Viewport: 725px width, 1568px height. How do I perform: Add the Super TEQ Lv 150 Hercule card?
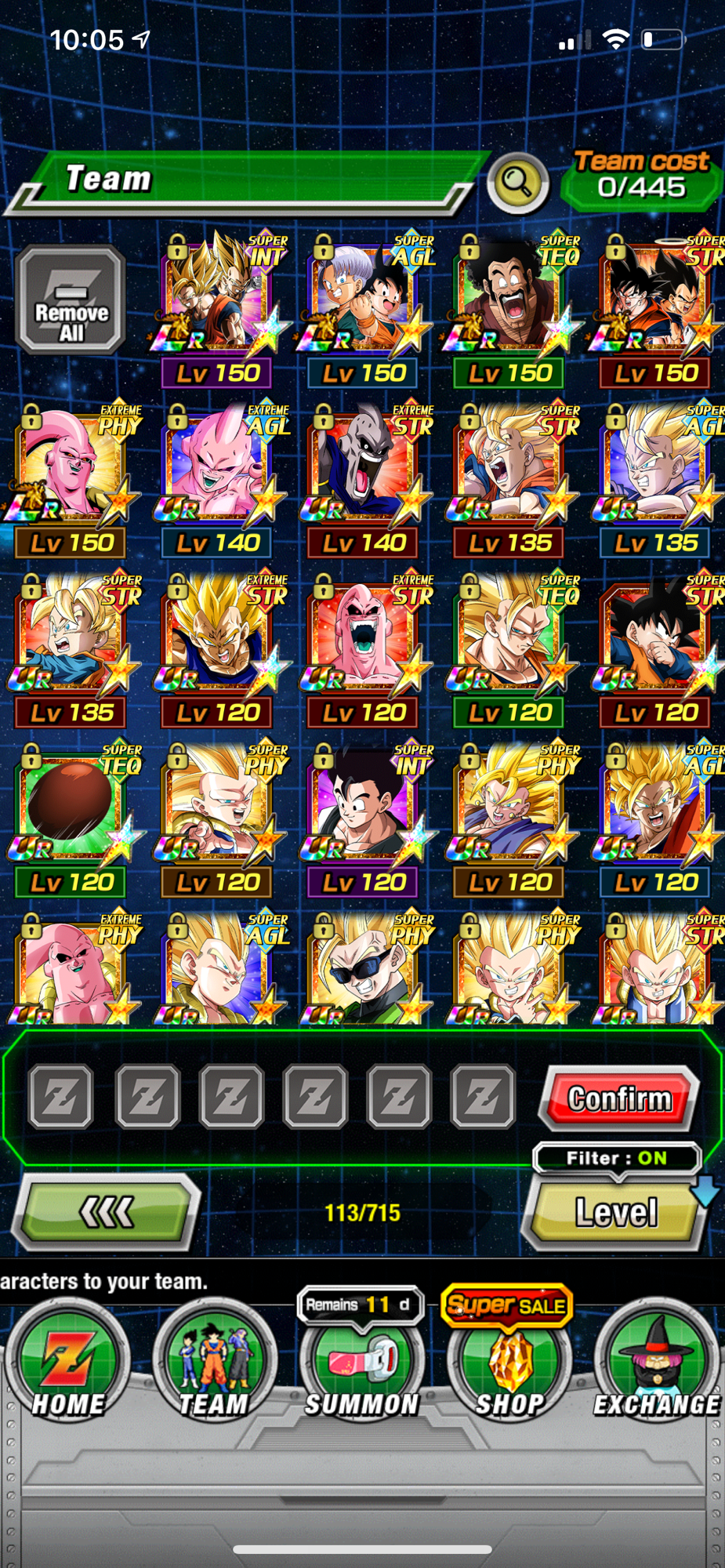[x=509, y=298]
